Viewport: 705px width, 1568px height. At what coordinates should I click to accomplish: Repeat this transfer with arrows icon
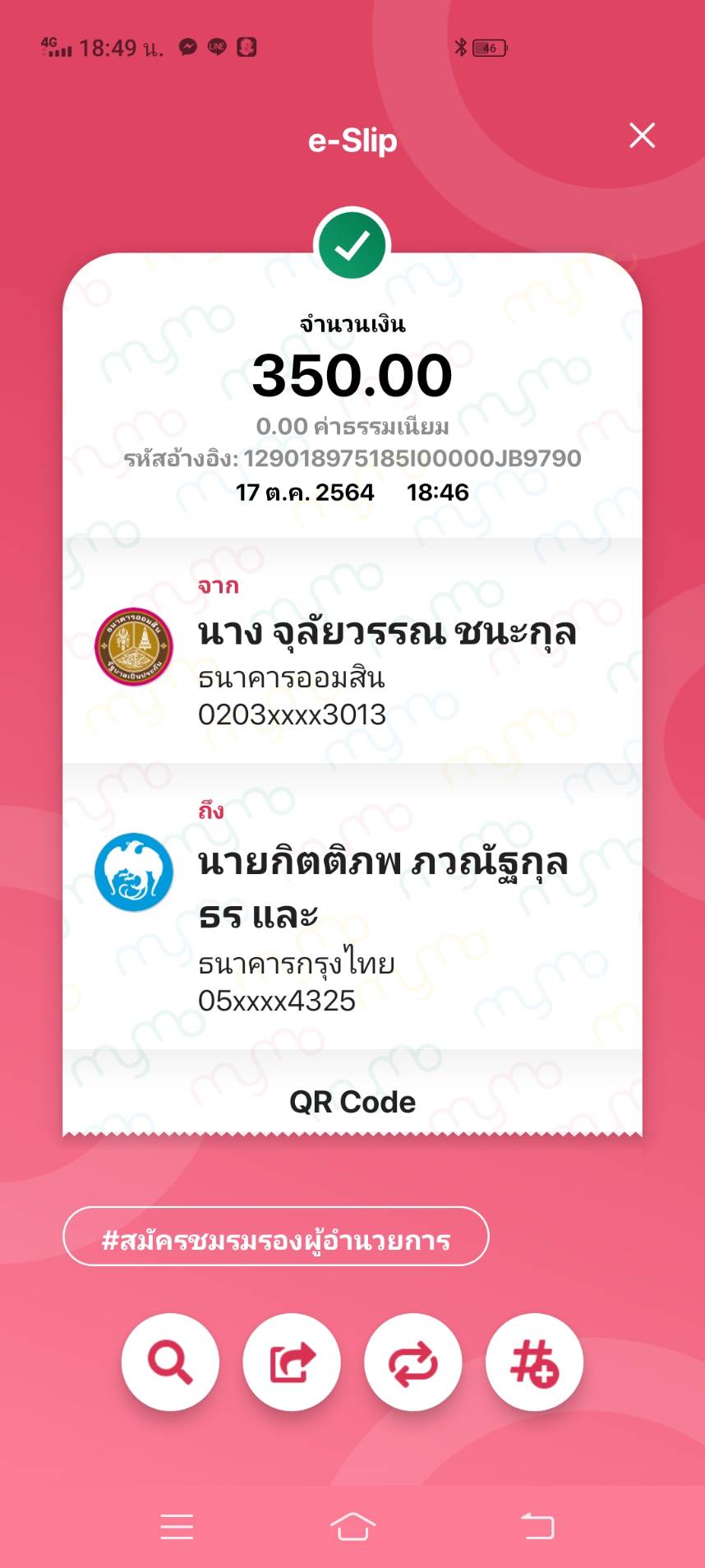(x=413, y=1362)
